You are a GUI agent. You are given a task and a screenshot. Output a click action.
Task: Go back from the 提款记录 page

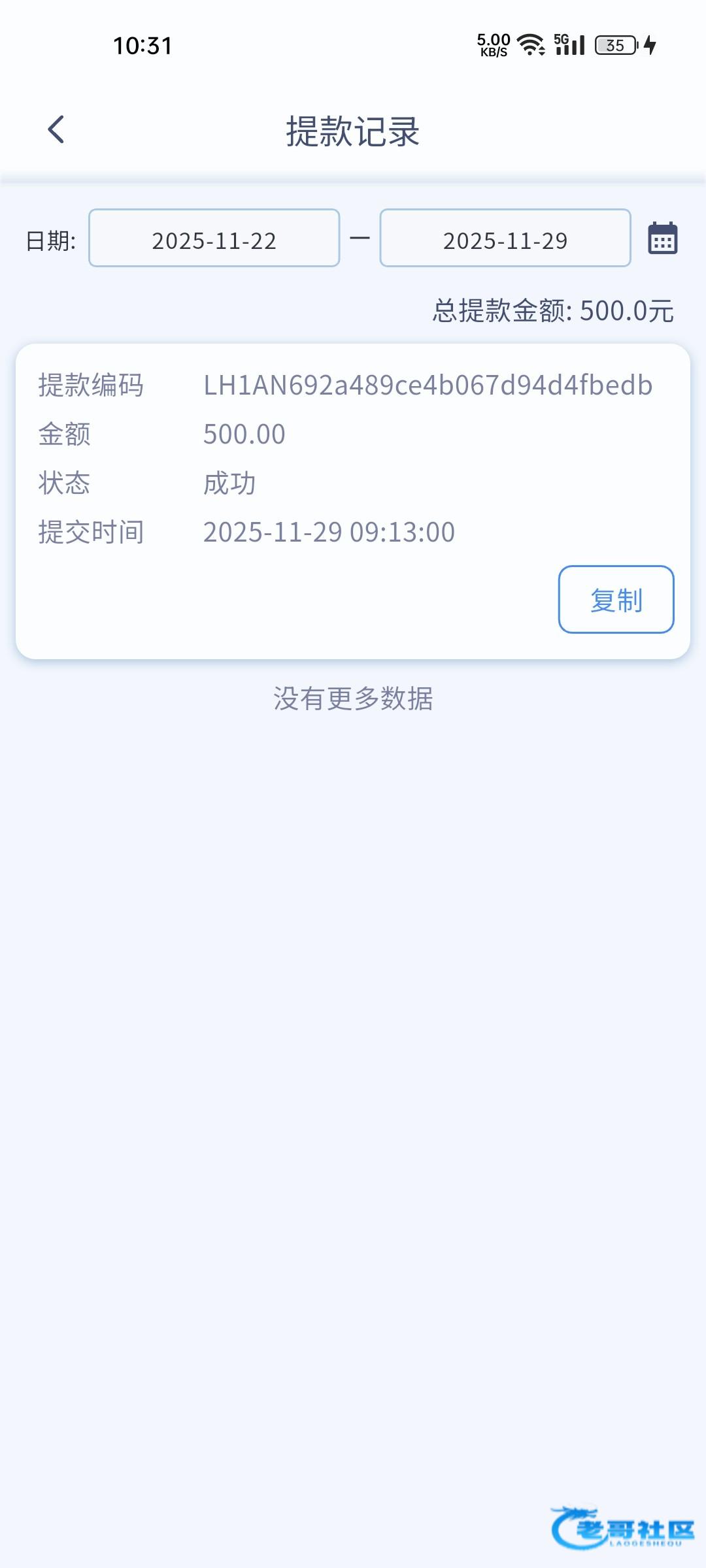(56, 129)
